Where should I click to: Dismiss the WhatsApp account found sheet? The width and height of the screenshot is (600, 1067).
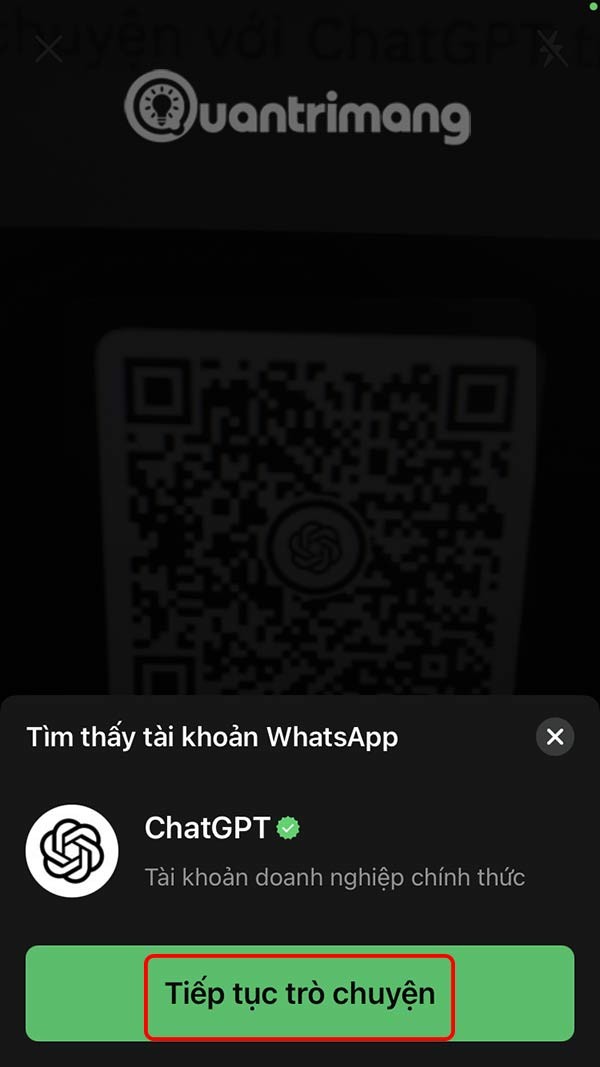point(555,738)
